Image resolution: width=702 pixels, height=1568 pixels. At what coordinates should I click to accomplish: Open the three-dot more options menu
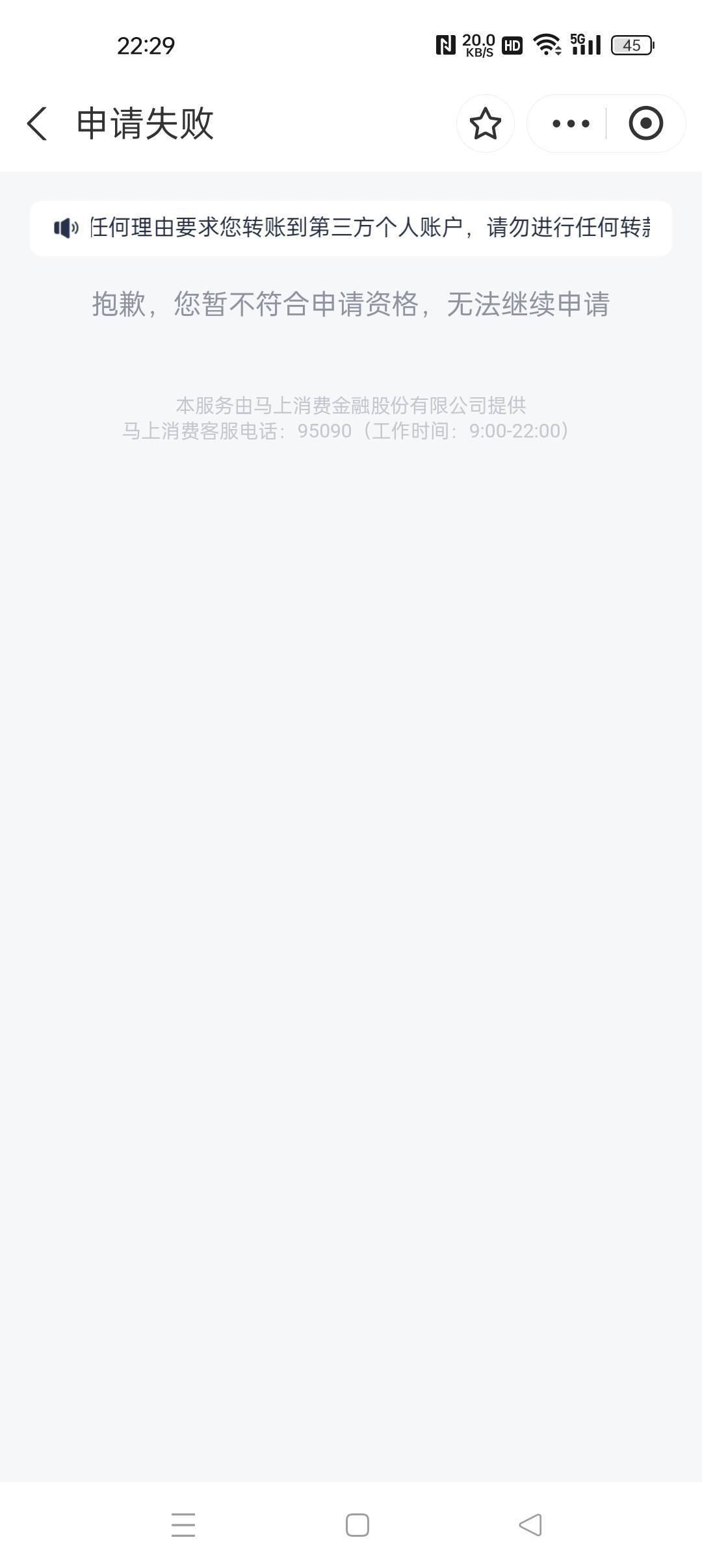(x=571, y=124)
